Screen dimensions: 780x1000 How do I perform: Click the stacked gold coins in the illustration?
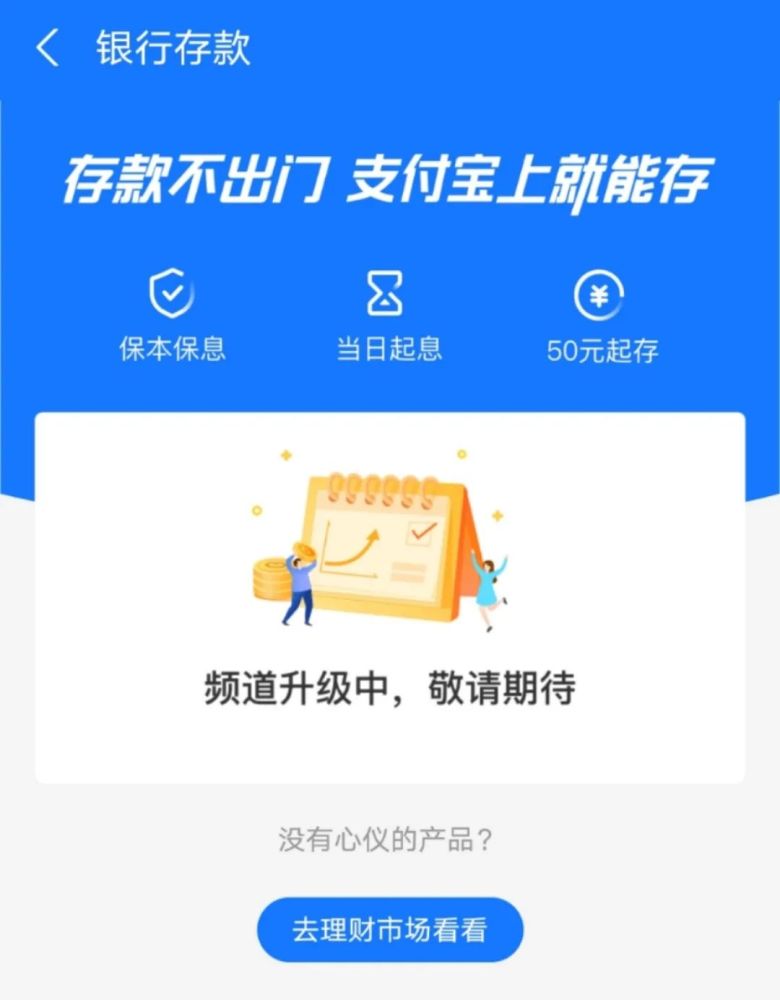point(272,578)
